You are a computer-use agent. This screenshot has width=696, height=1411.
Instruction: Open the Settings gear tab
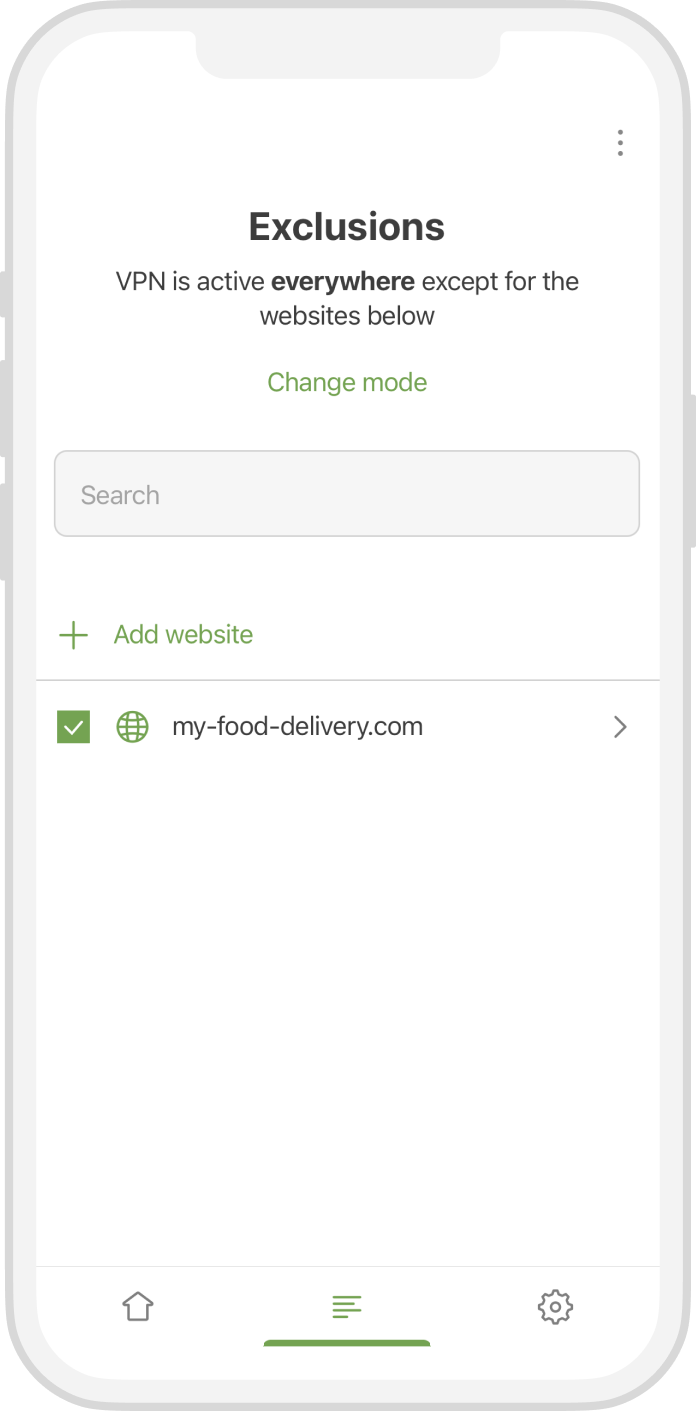point(555,1306)
